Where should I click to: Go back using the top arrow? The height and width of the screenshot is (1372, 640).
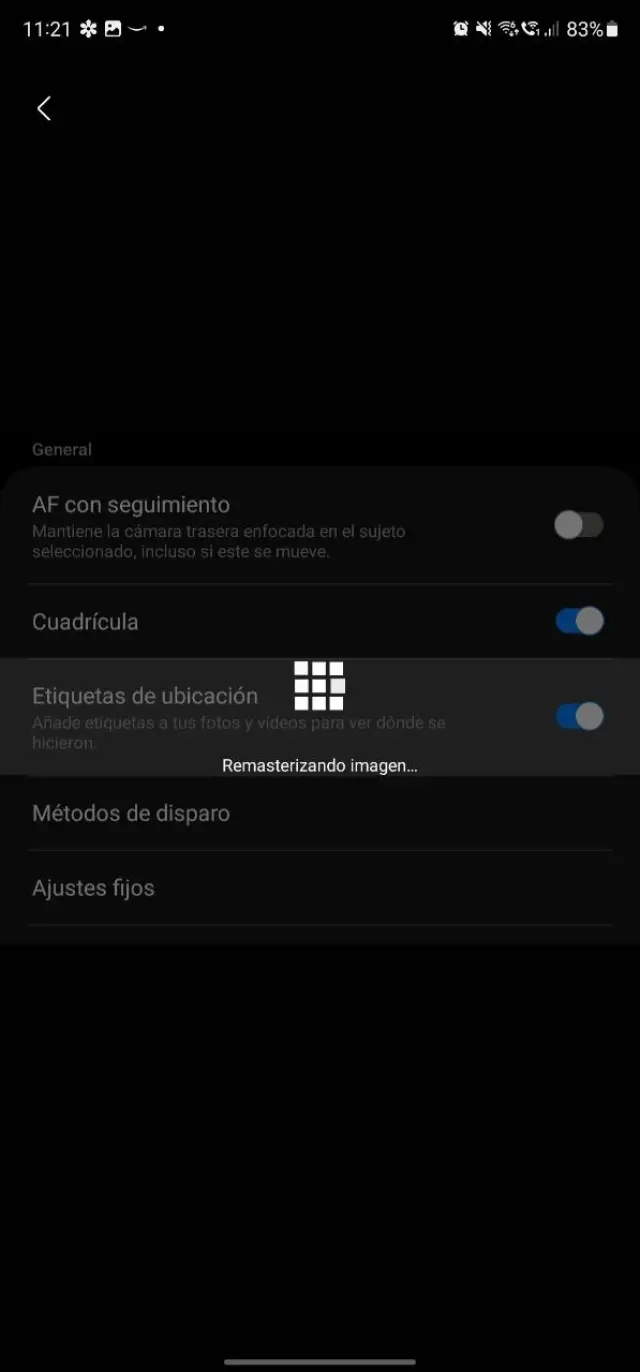click(44, 109)
